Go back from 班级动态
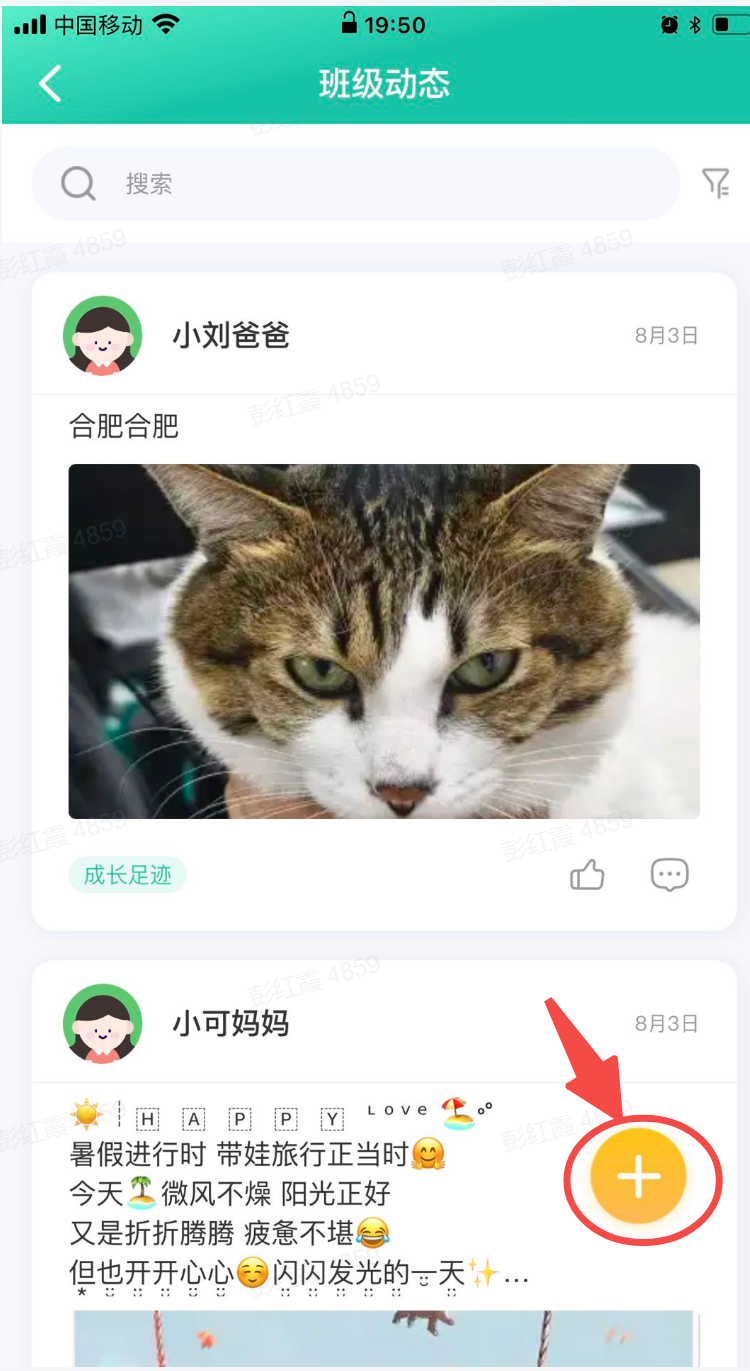 pyautogui.click(x=50, y=84)
